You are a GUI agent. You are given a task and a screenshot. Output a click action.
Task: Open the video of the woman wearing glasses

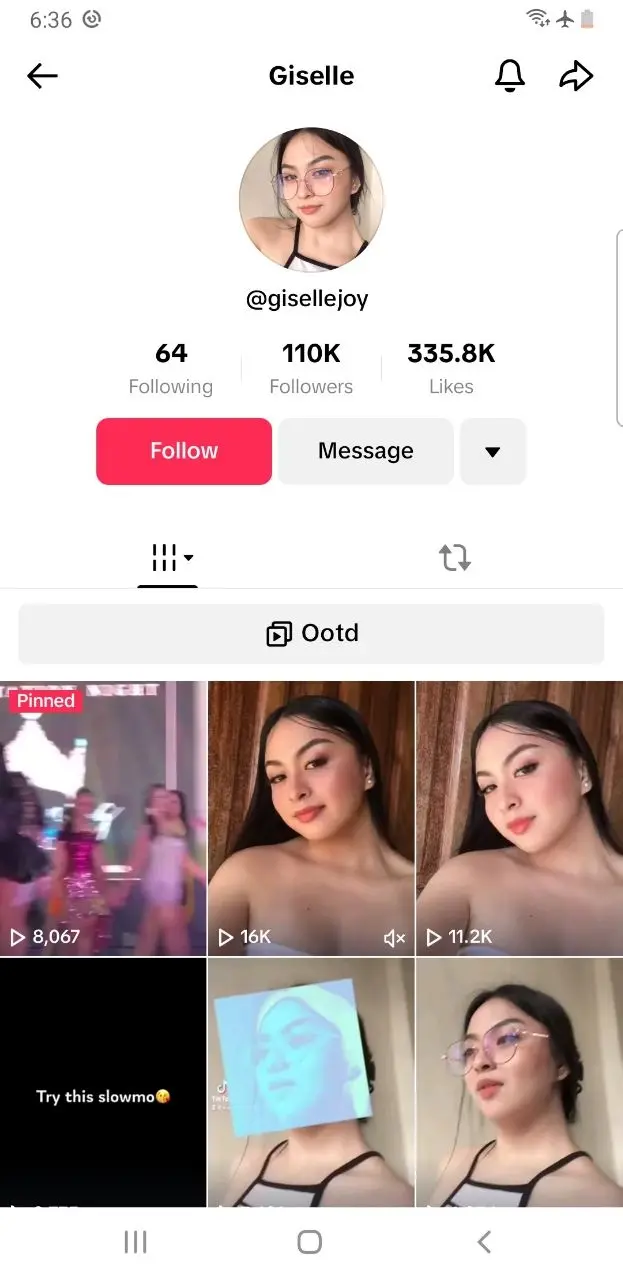pyautogui.click(x=519, y=1082)
